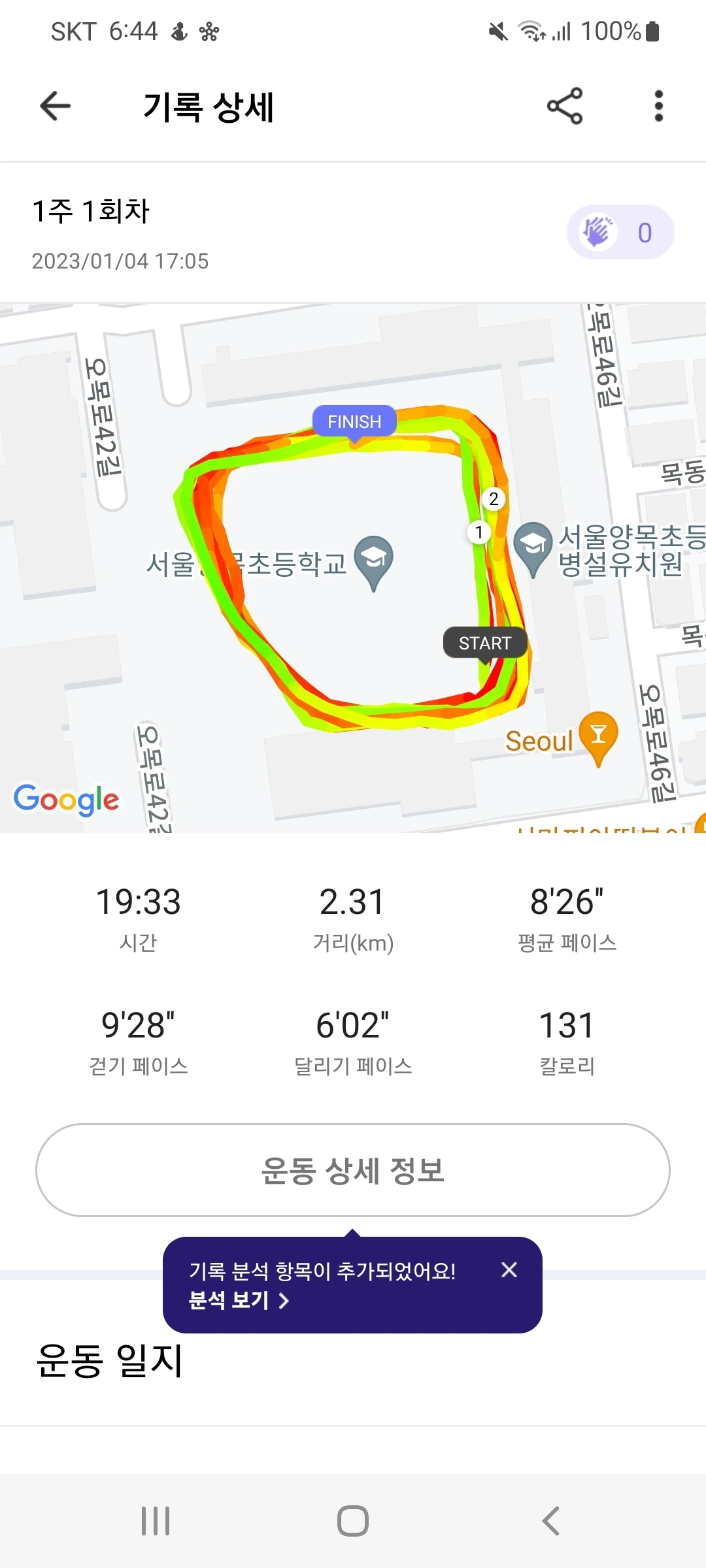Open recent apps from navigation bar
706x1568 pixels.
coord(156,1520)
